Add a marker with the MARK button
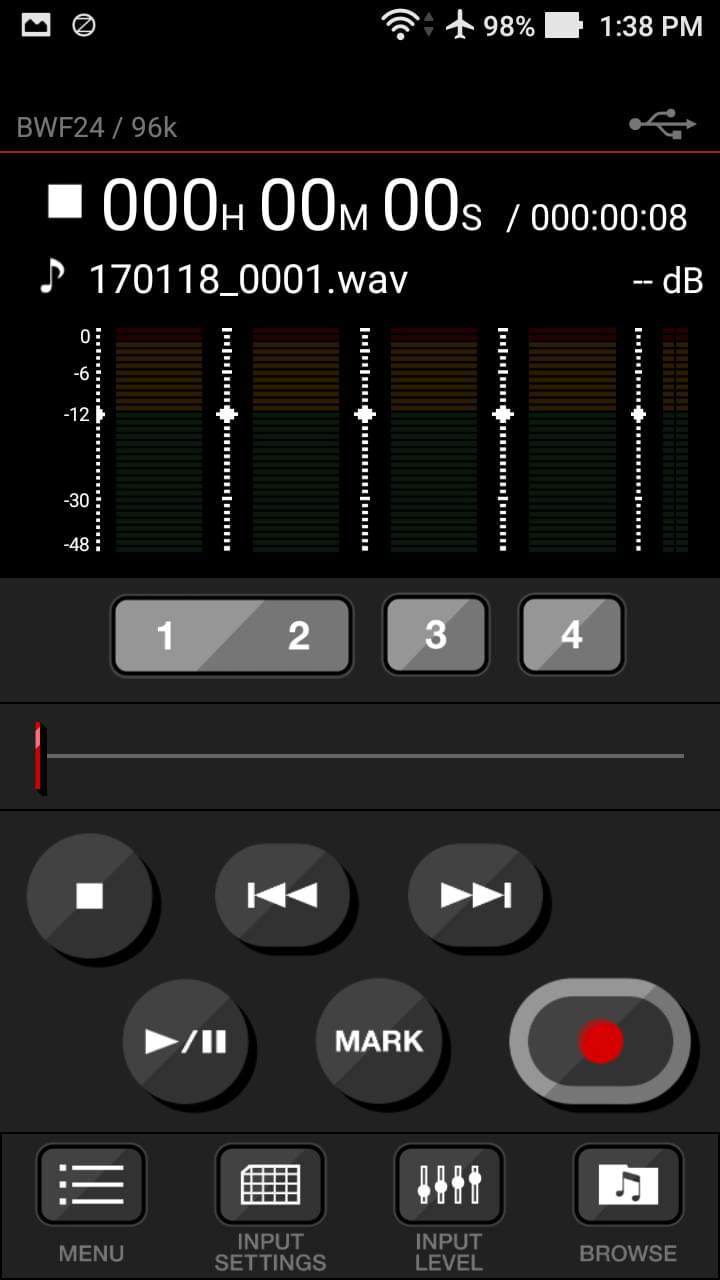This screenshot has width=720, height=1280. (379, 1041)
